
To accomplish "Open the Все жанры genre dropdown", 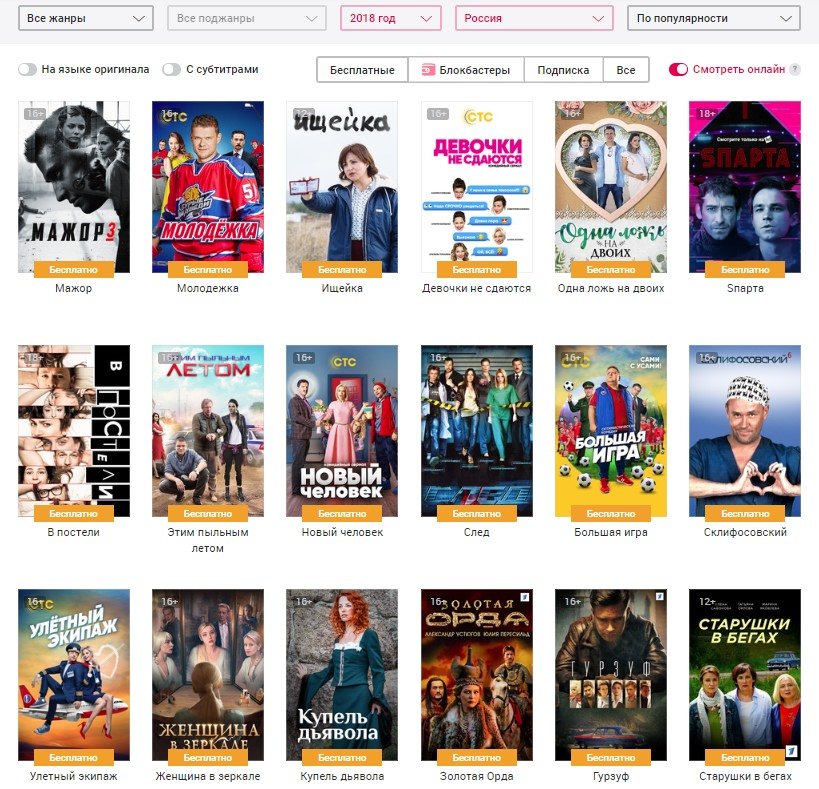I will click(x=86, y=18).
